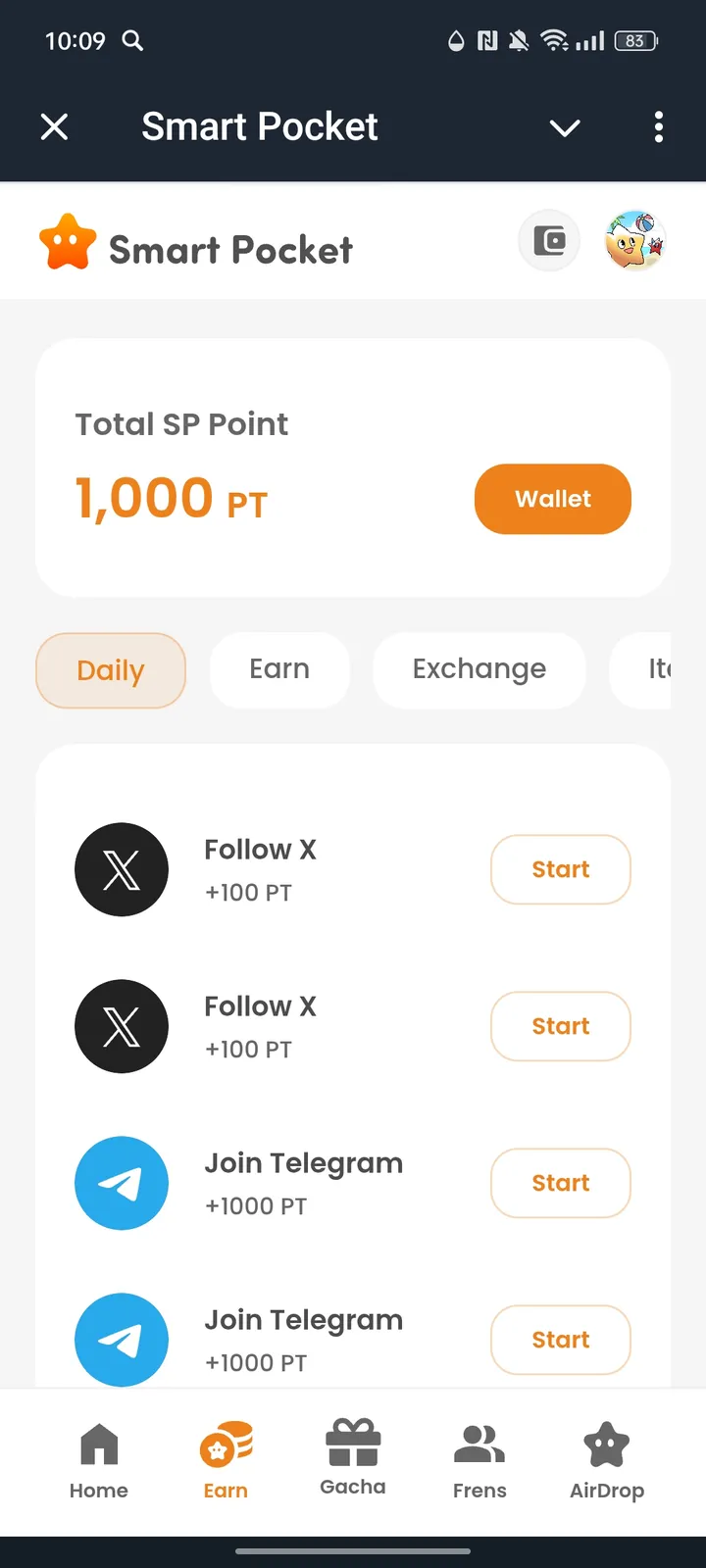
Task: Switch to the Daily tab
Action: (x=110, y=670)
